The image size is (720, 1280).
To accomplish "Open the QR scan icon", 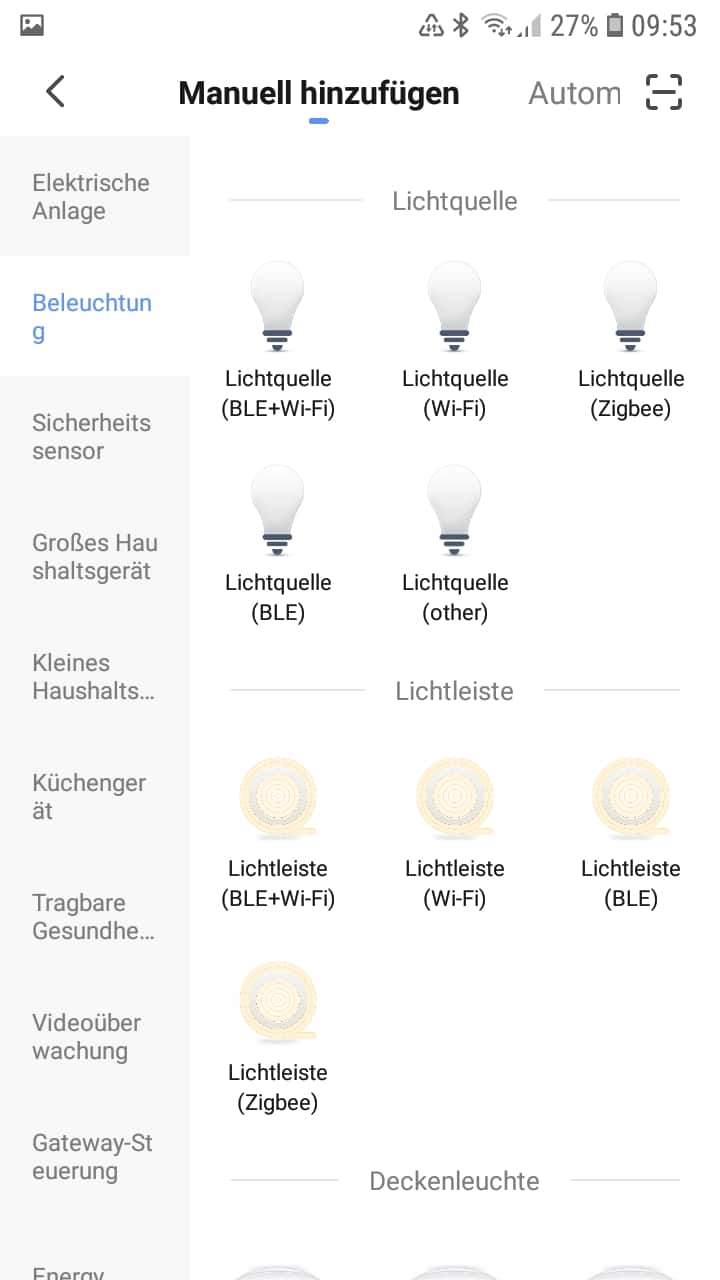I will click(x=664, y=92).
